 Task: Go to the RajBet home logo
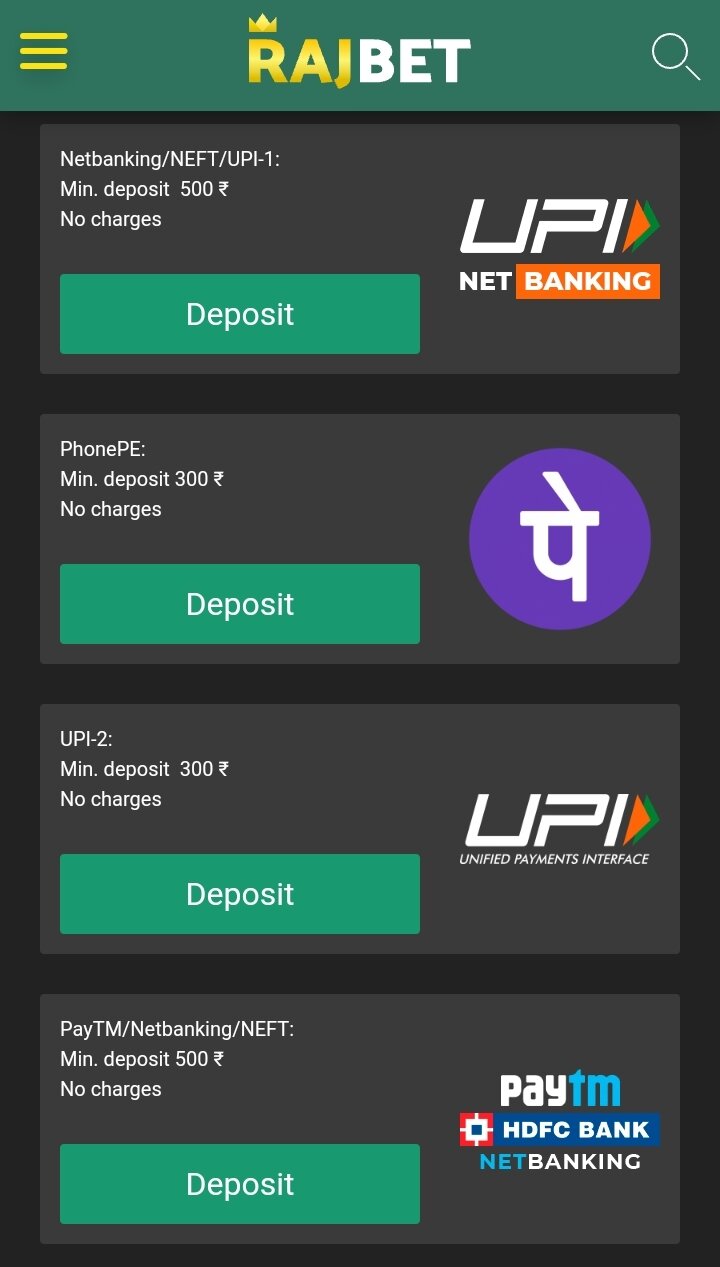point(359,51)
